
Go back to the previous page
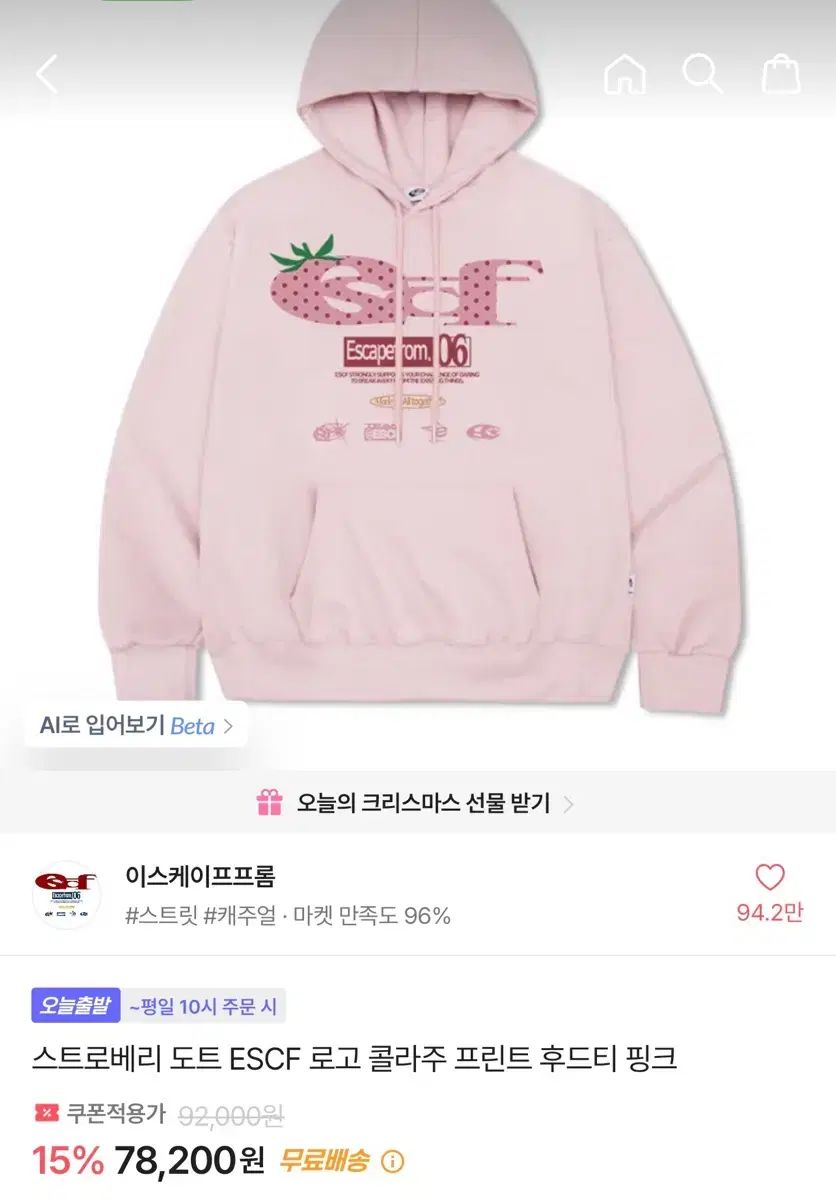click(47, 75)
